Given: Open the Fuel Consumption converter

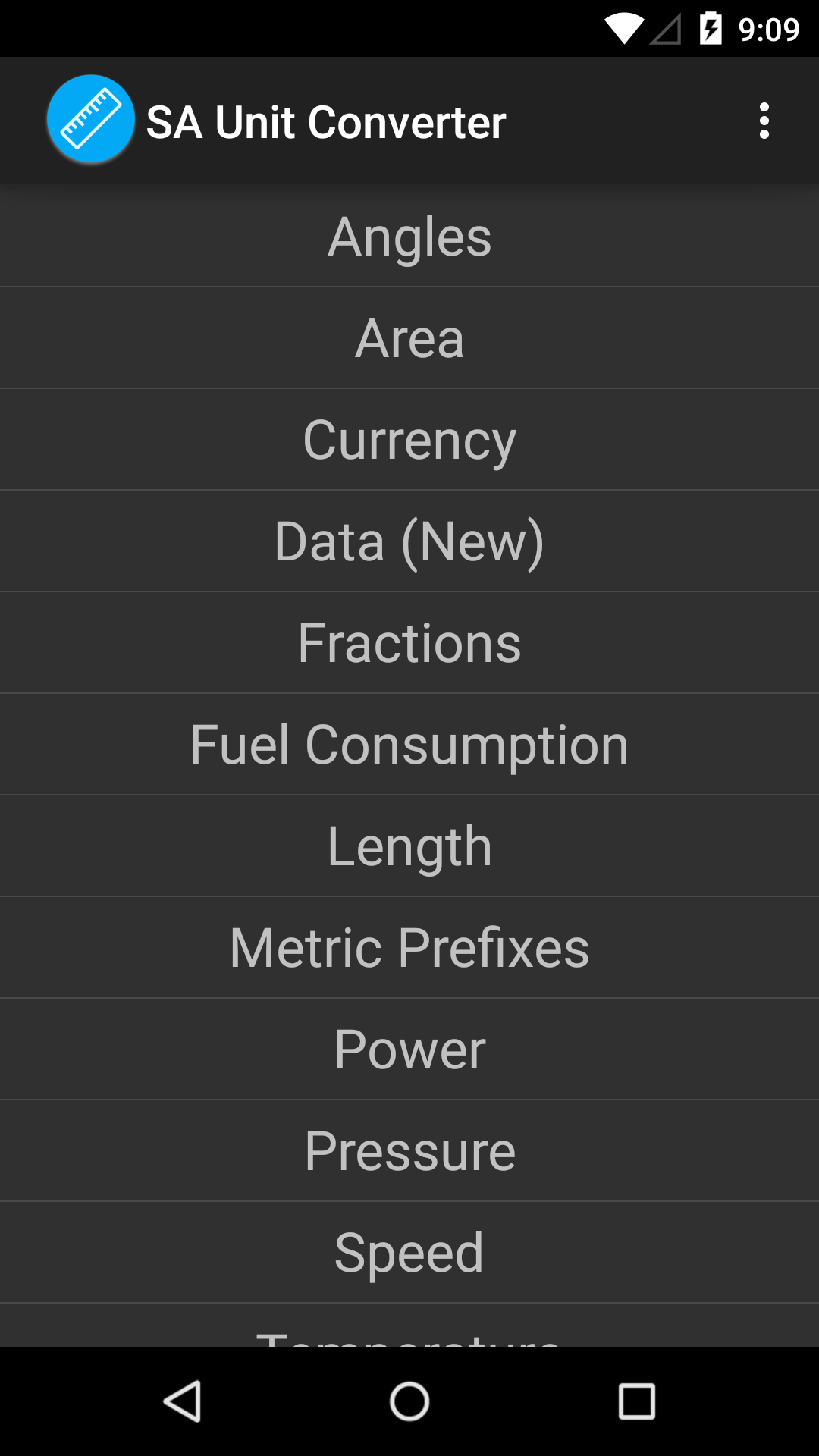Looking at the screenshot, I should click(x=409, y=744).
